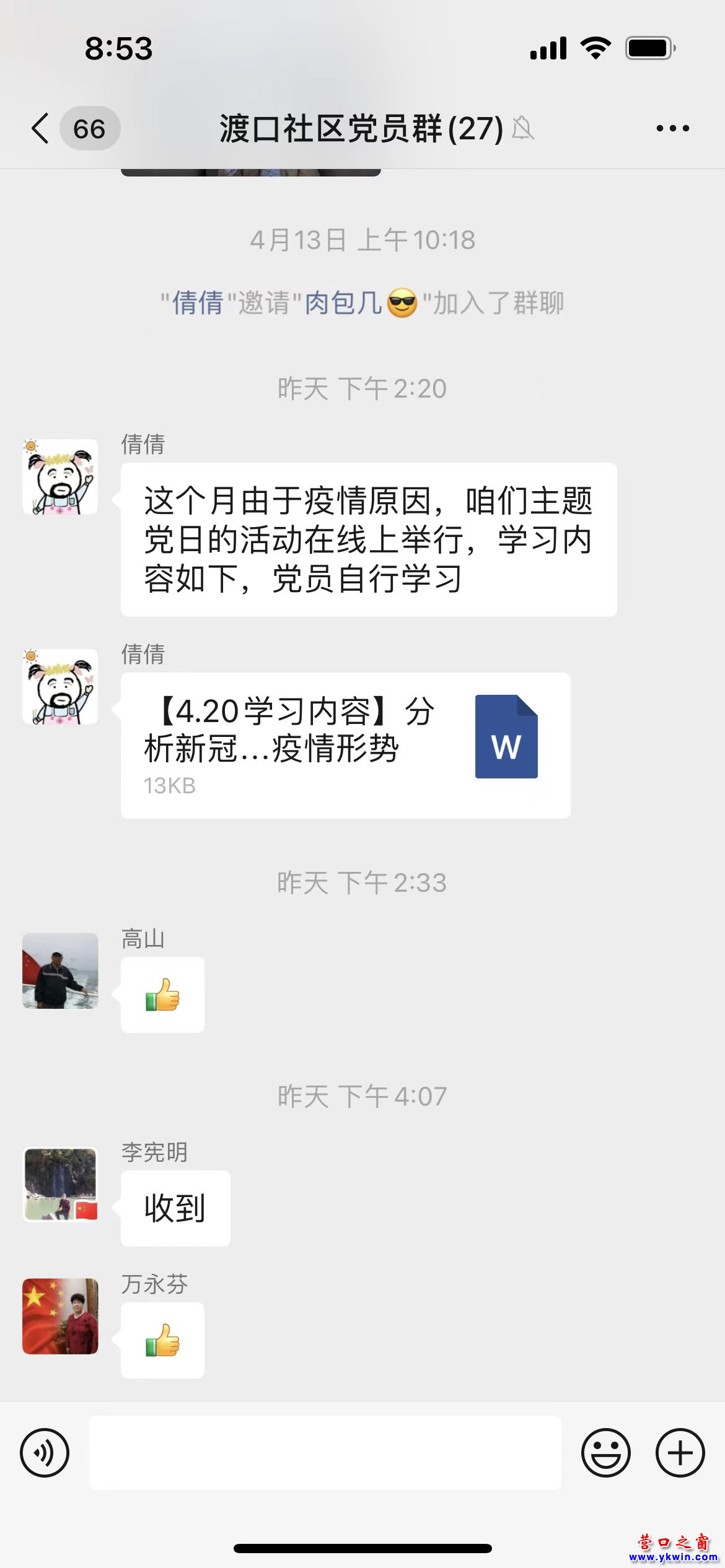The image size is (725, 1568).
Task: View 高山's profile avatar
Action: point(60,970)
